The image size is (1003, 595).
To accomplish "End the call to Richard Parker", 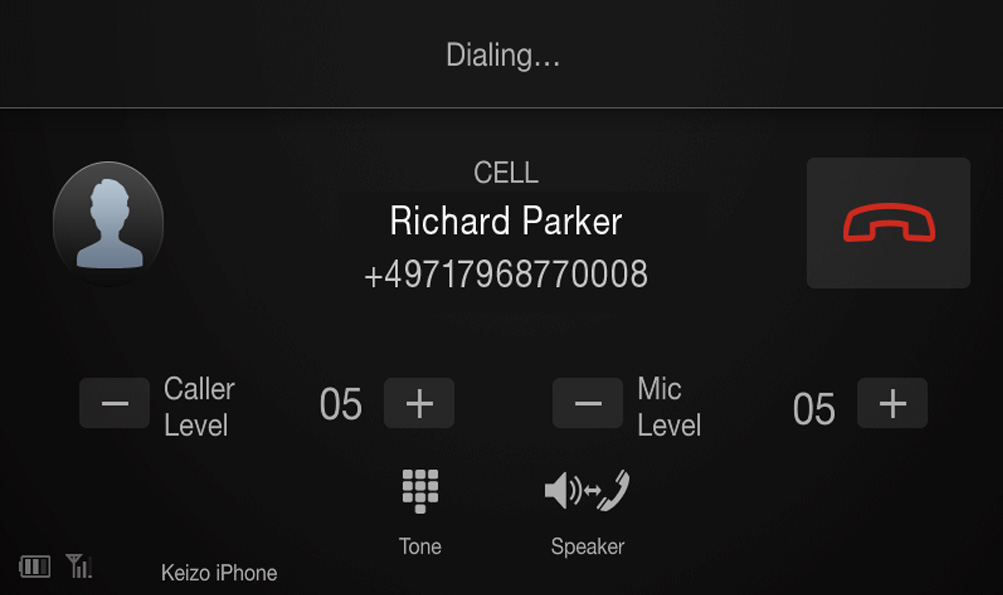I will (x=888, y=224).
